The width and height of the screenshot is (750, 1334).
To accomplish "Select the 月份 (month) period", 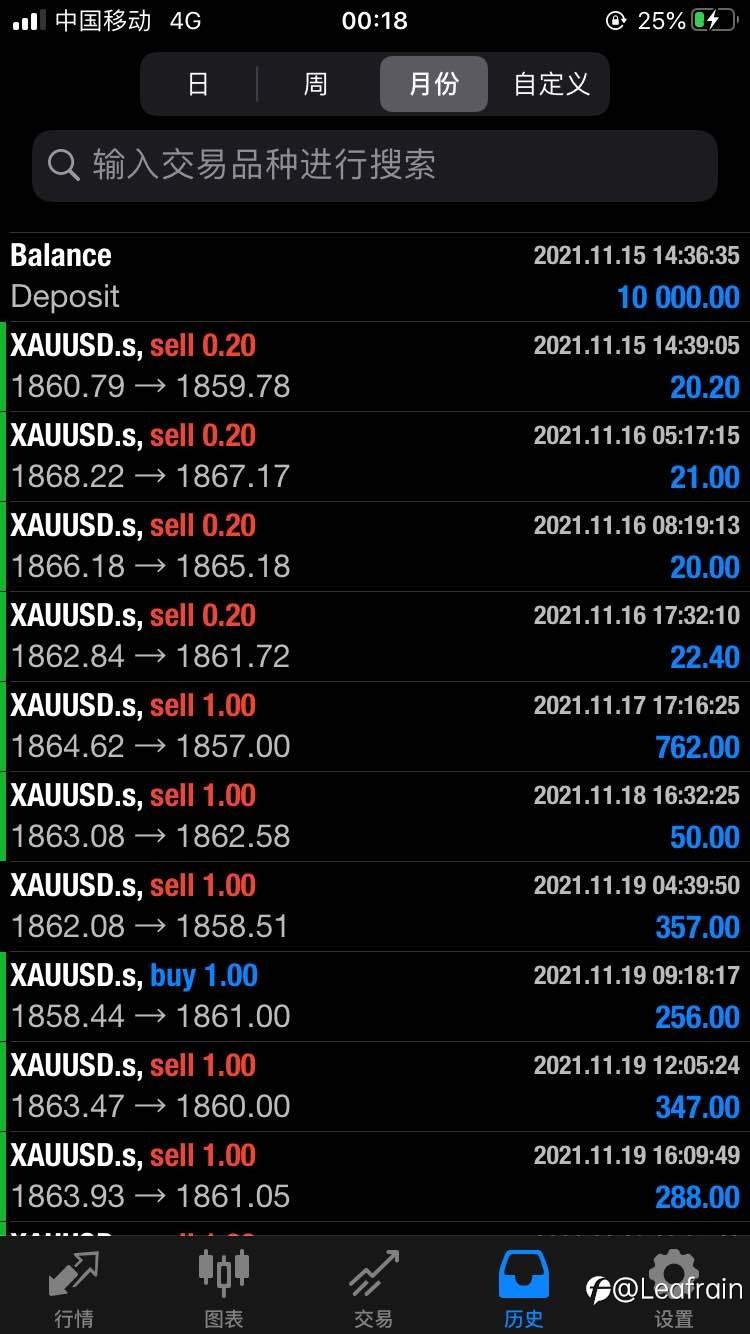I will coord(434,84).
